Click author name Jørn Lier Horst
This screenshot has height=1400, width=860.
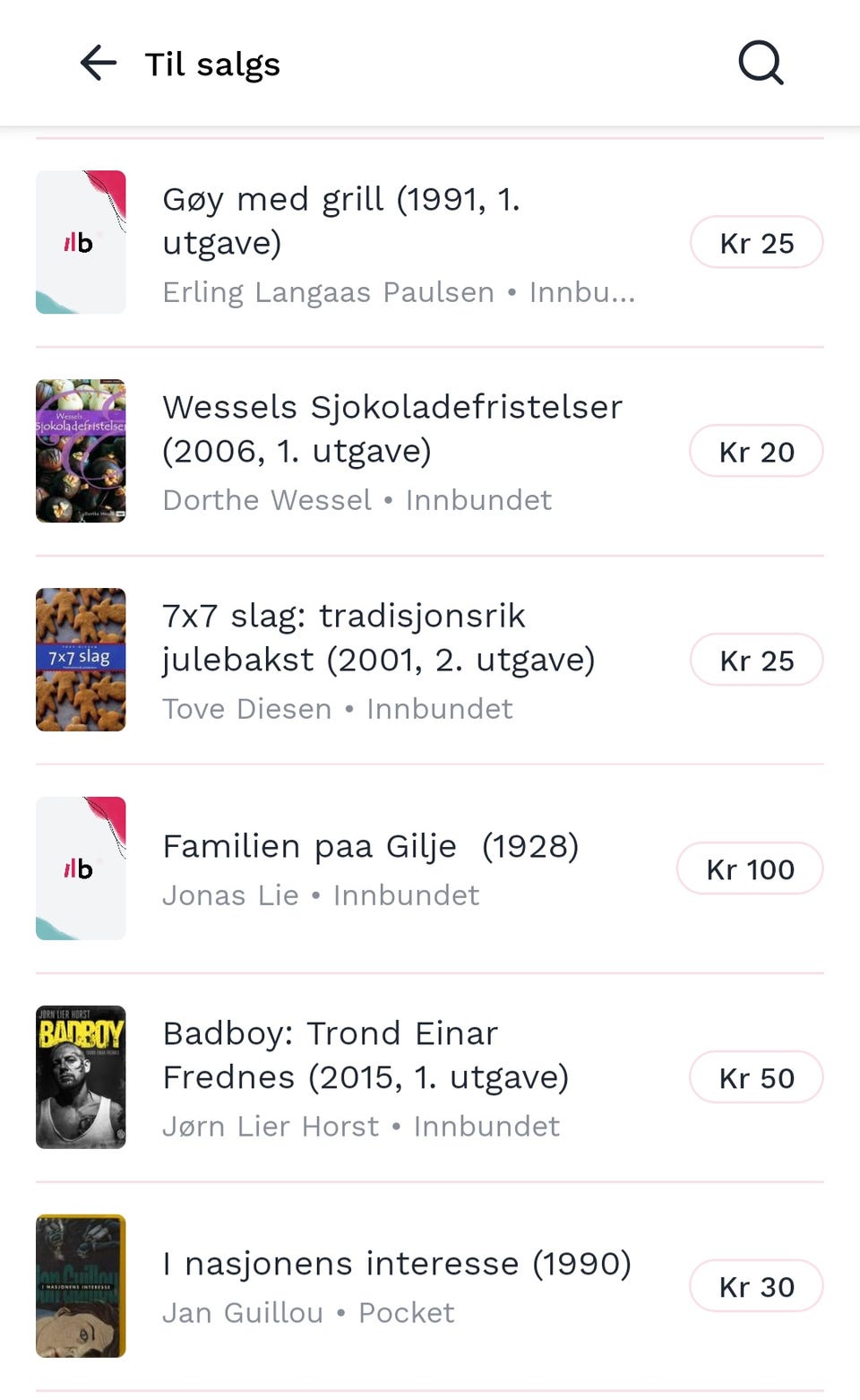pyautogui.click(x=270, y=1126)
